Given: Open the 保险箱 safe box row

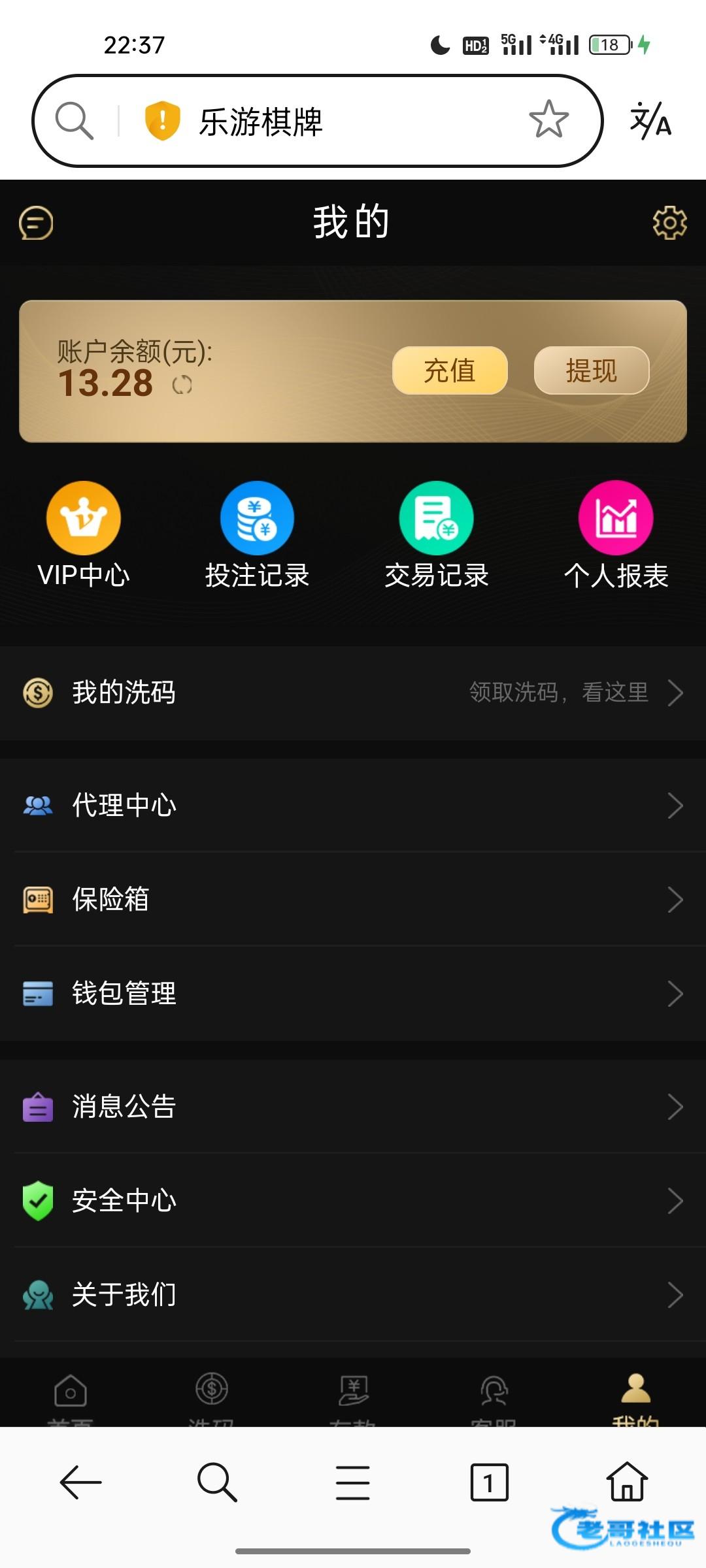Looking at the screenshot, I should [353, 899].
